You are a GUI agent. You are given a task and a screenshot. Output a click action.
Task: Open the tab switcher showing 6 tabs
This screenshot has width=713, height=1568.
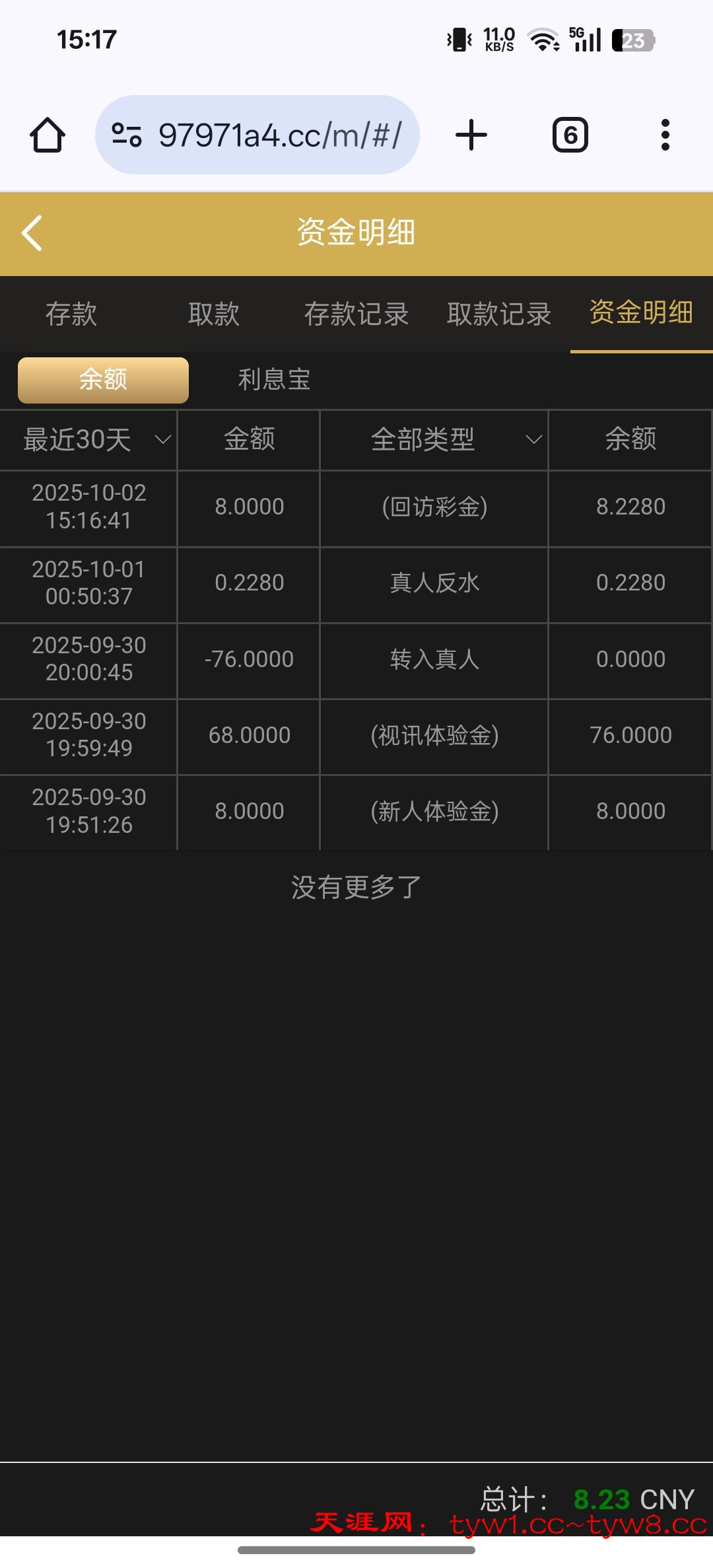570,135
